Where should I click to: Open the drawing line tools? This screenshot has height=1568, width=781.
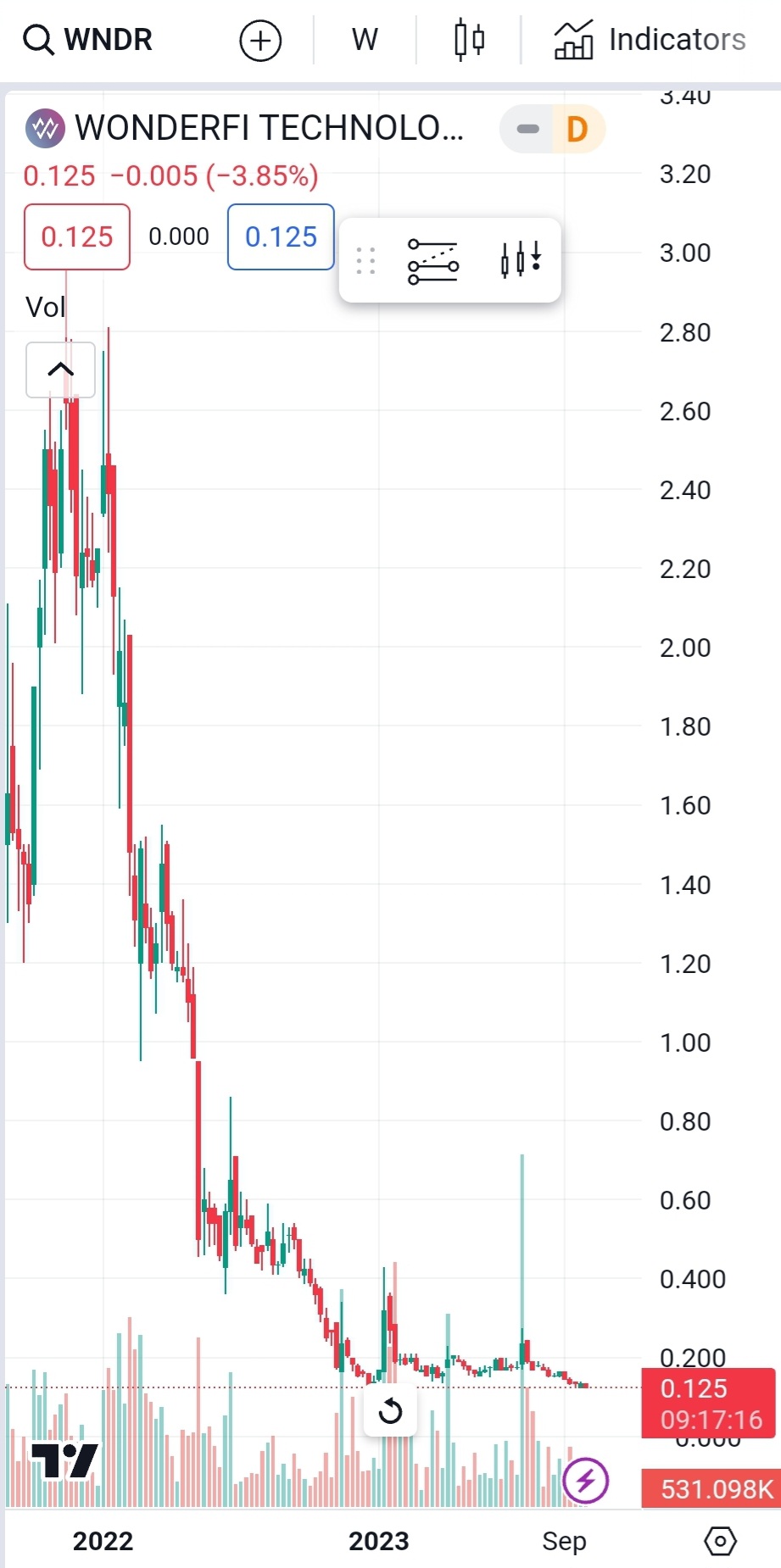pyautogui.click(x=432, y=260)
